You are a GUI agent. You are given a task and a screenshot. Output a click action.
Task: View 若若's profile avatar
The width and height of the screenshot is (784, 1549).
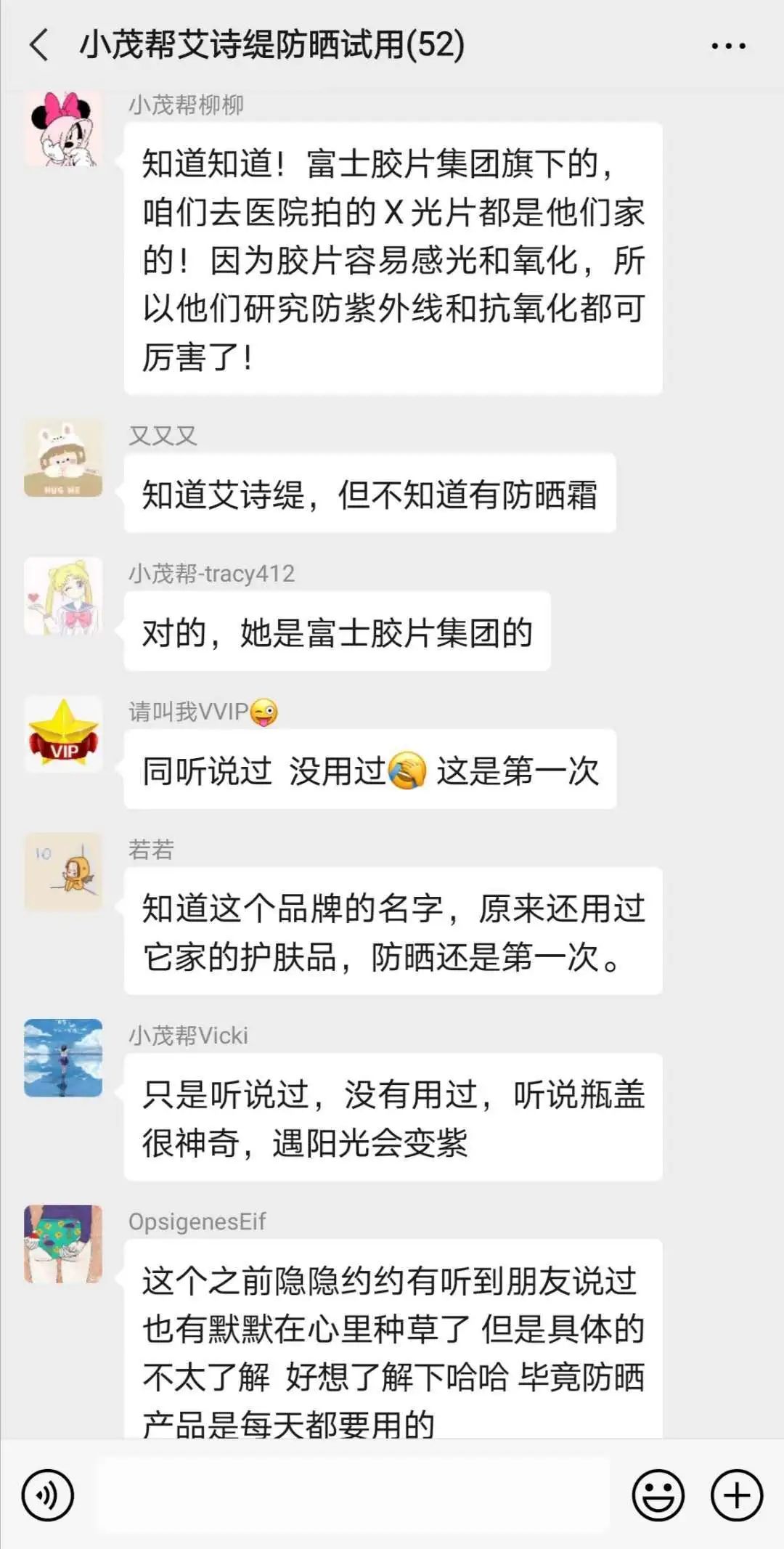(63, 872)
